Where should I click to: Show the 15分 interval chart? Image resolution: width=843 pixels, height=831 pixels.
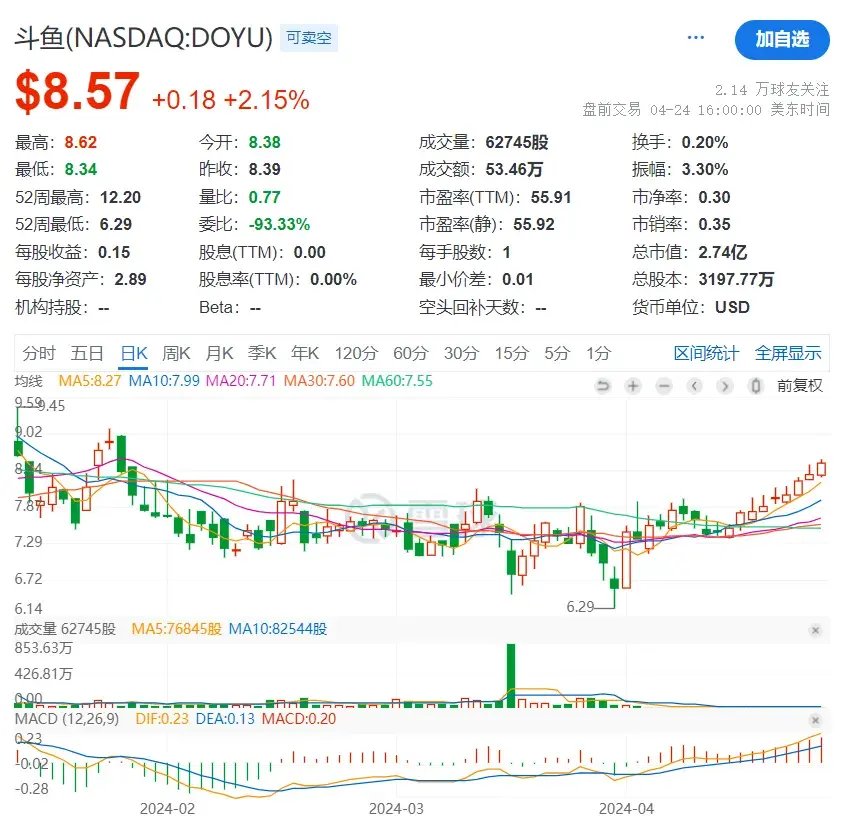(x=511, y=353)
